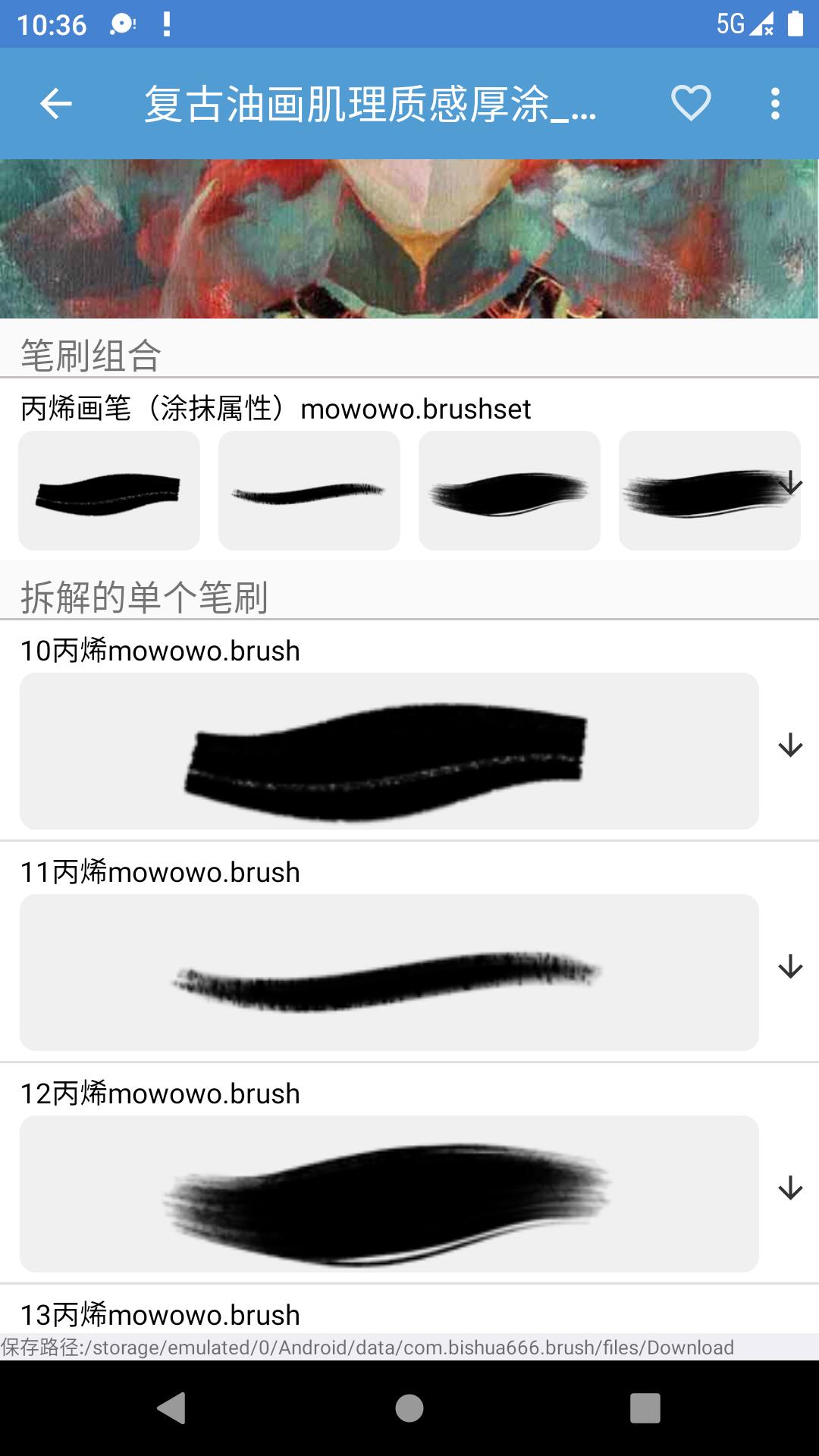Favorite this brush set with the heart icon
This screenshot has height=1456, width=819.
[x=691, y=103]
